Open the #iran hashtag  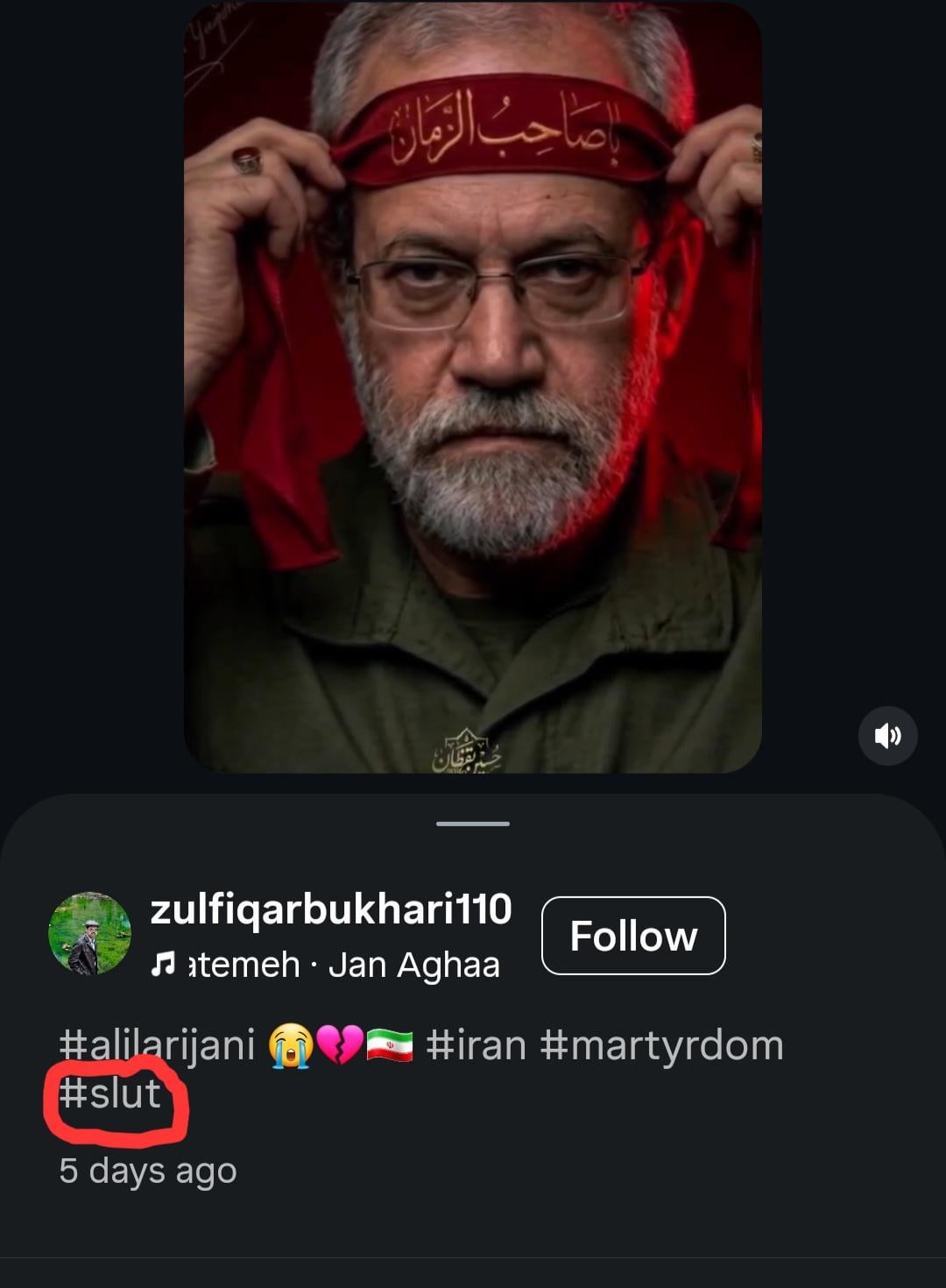[x=476, y=1045]
